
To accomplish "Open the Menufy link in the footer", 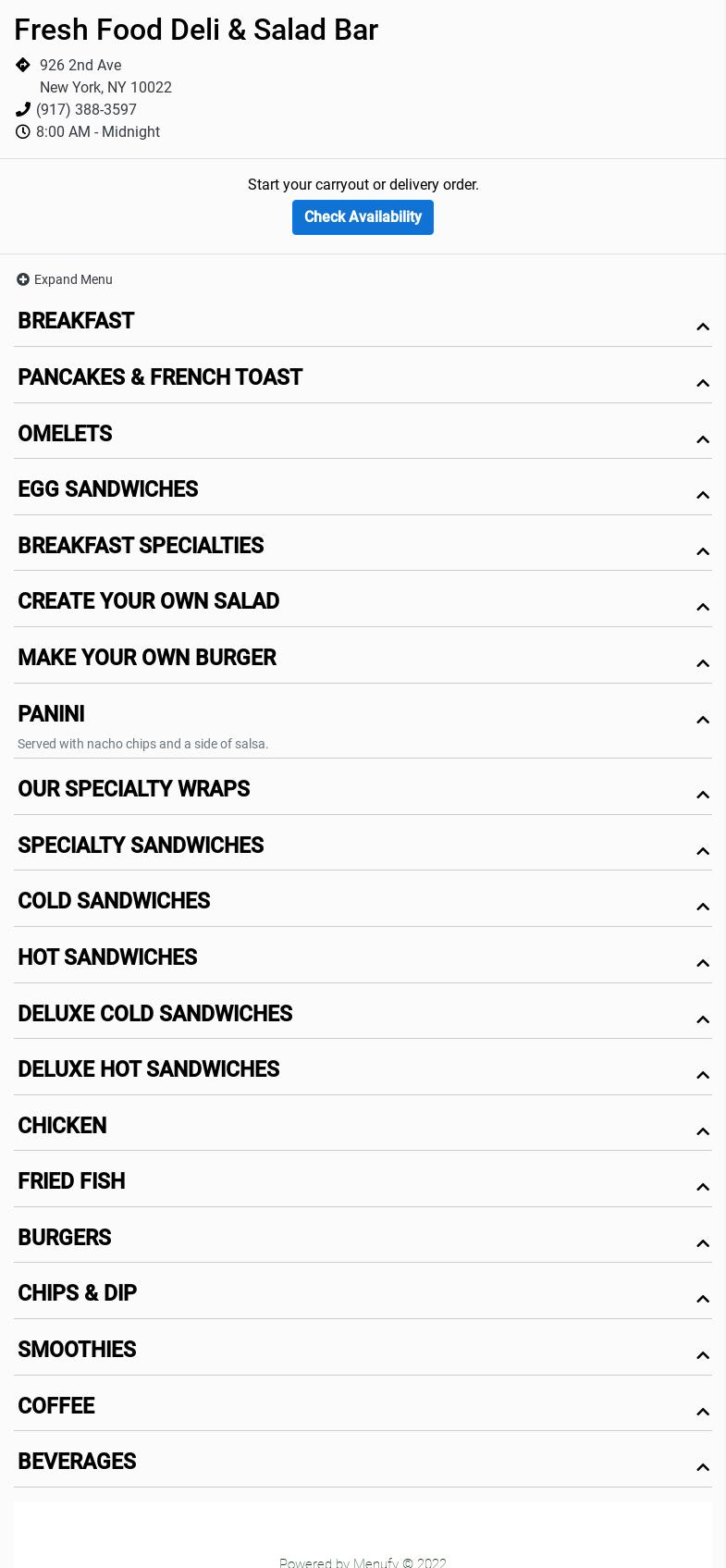I will (375, 1562).
